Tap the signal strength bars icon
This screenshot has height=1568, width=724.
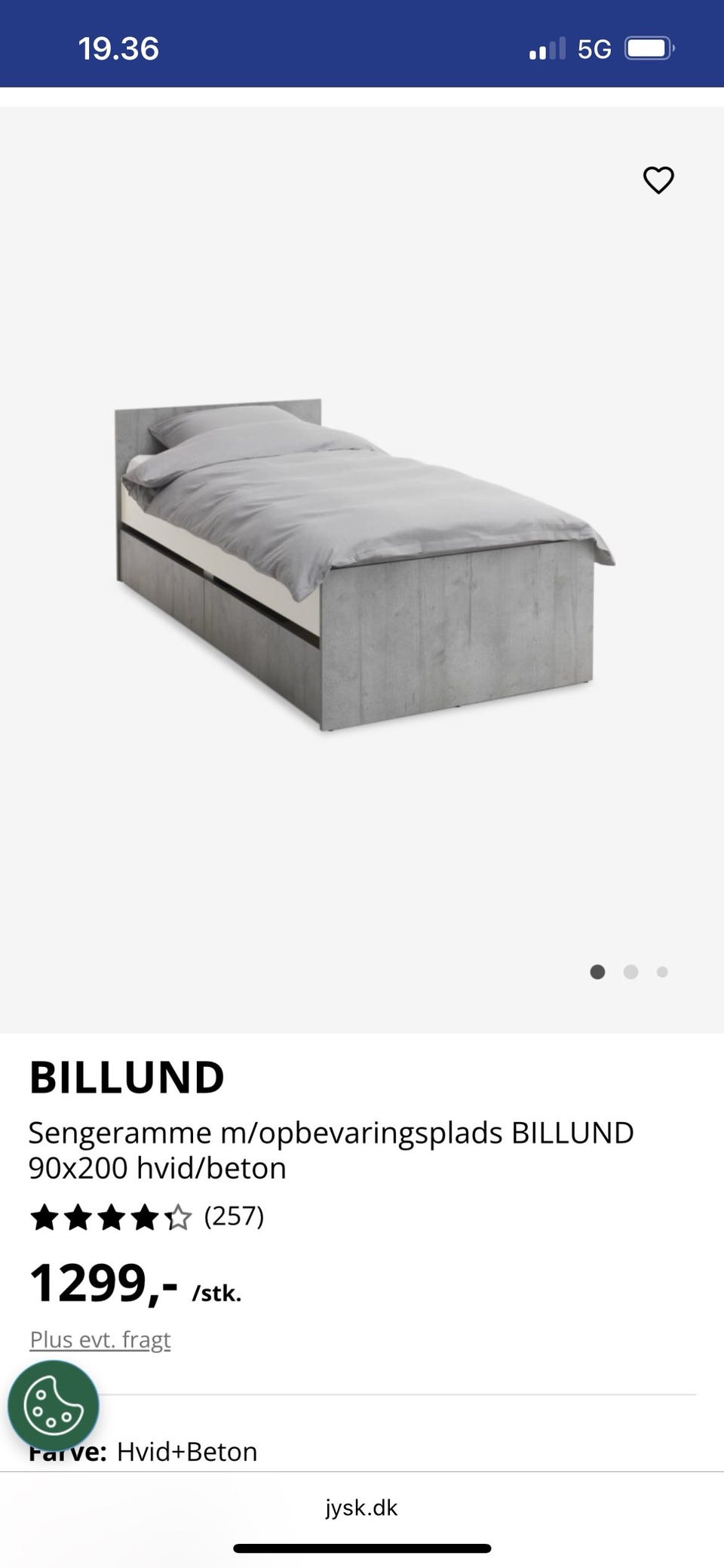(546, 48)
